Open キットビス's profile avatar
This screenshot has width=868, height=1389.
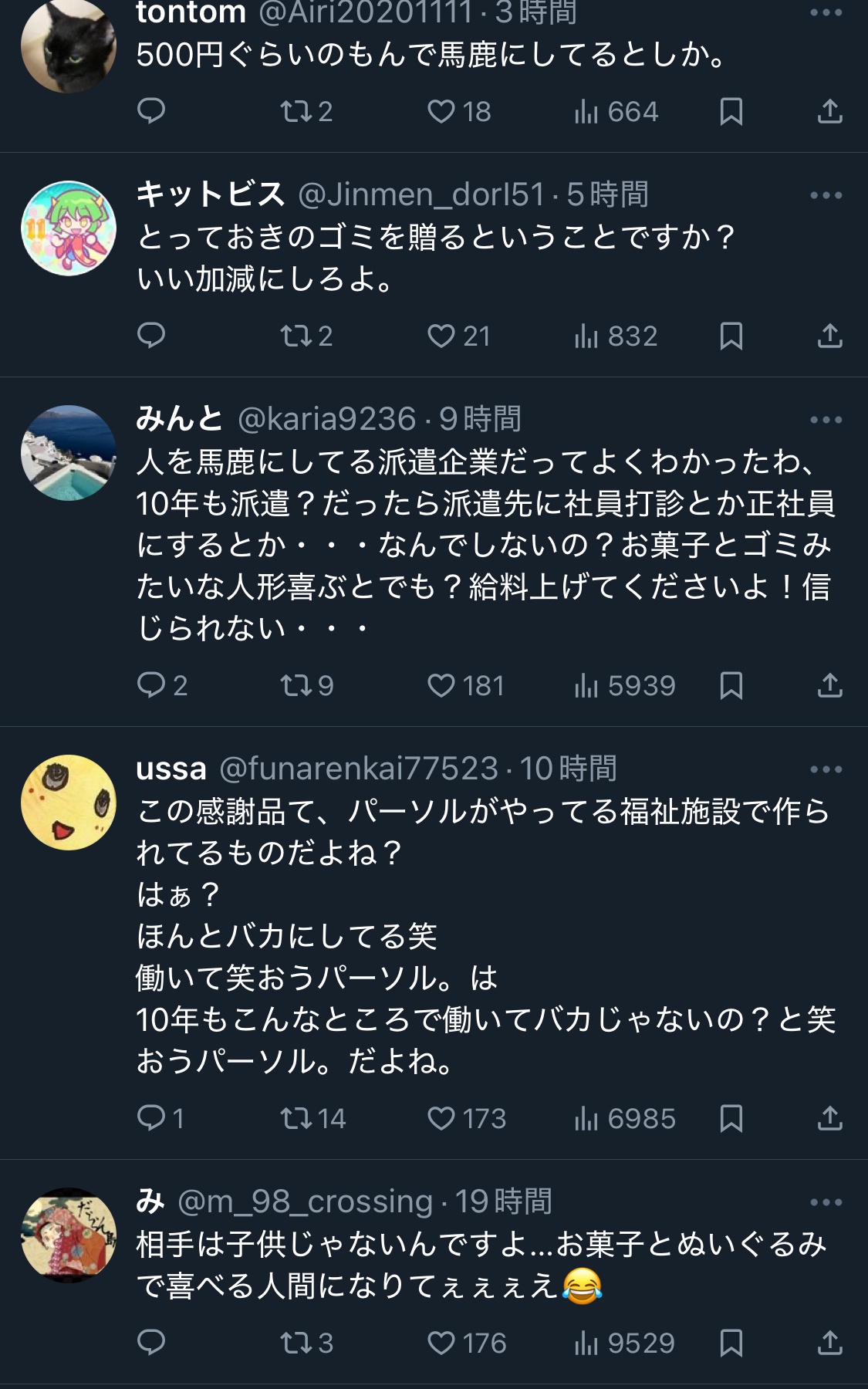pyautogui.click(x=69, y=228)
